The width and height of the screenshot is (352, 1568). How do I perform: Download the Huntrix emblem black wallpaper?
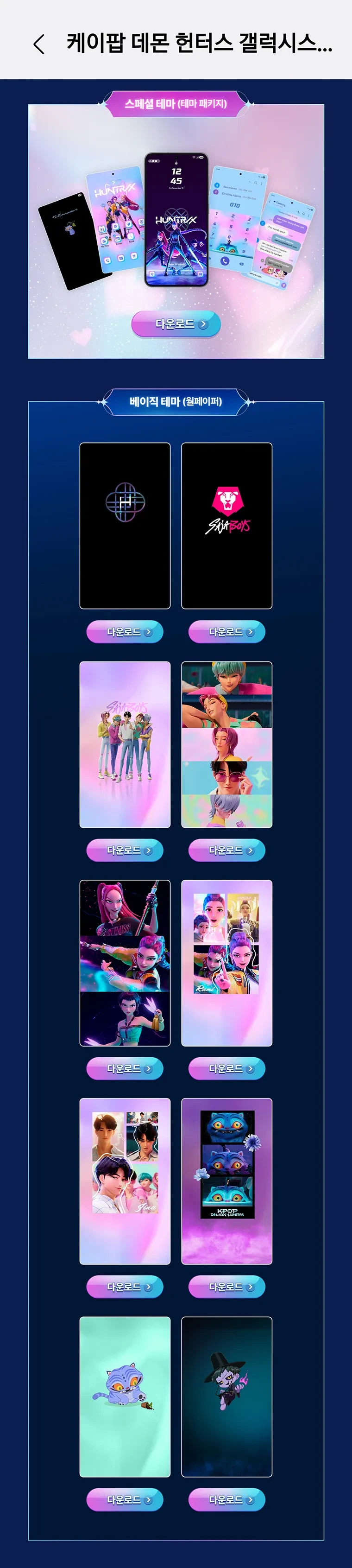pyautogui.click(x=125, y=632)
